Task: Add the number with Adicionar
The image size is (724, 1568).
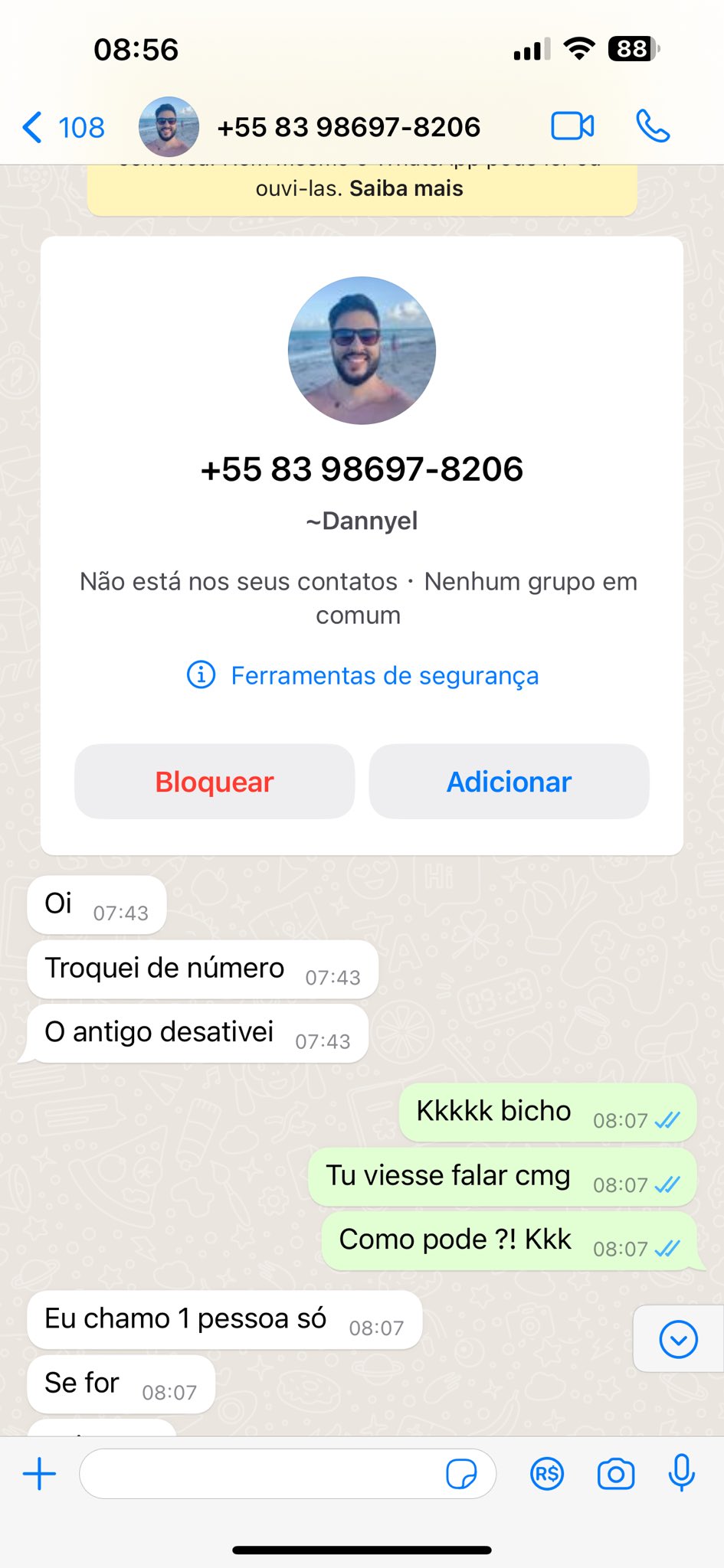Action: 509,782
